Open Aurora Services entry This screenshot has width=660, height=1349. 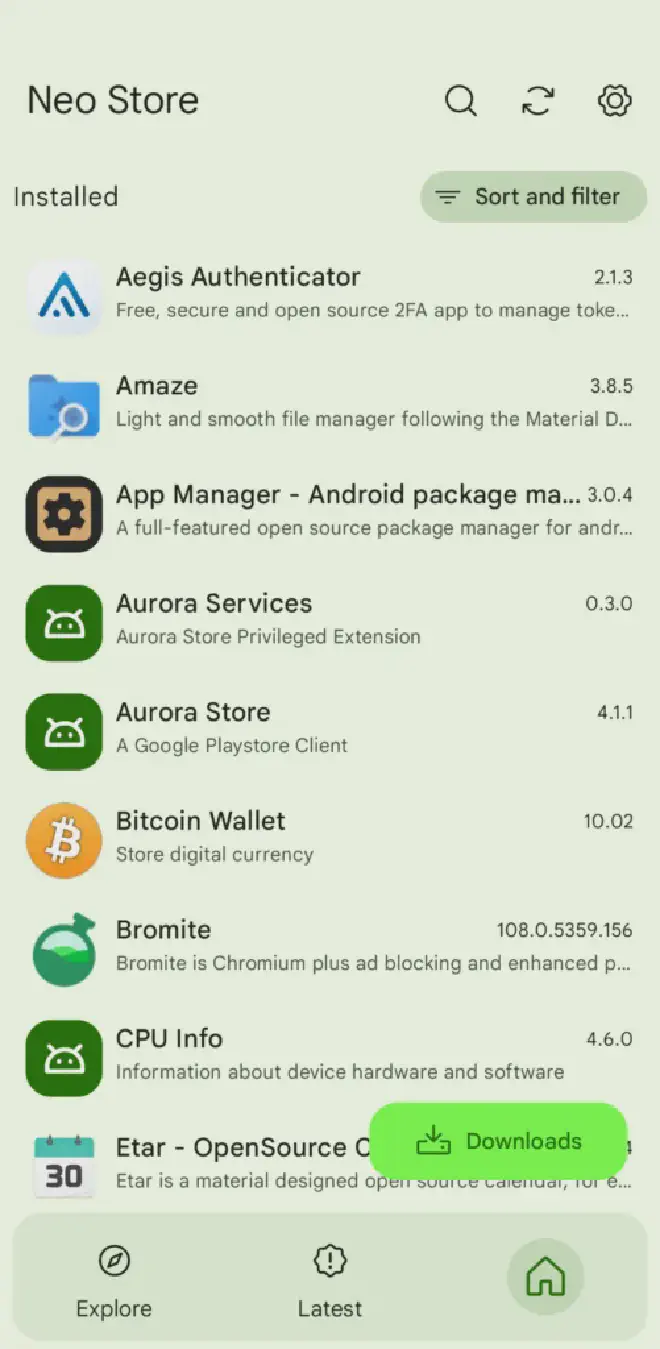[330, 620]
